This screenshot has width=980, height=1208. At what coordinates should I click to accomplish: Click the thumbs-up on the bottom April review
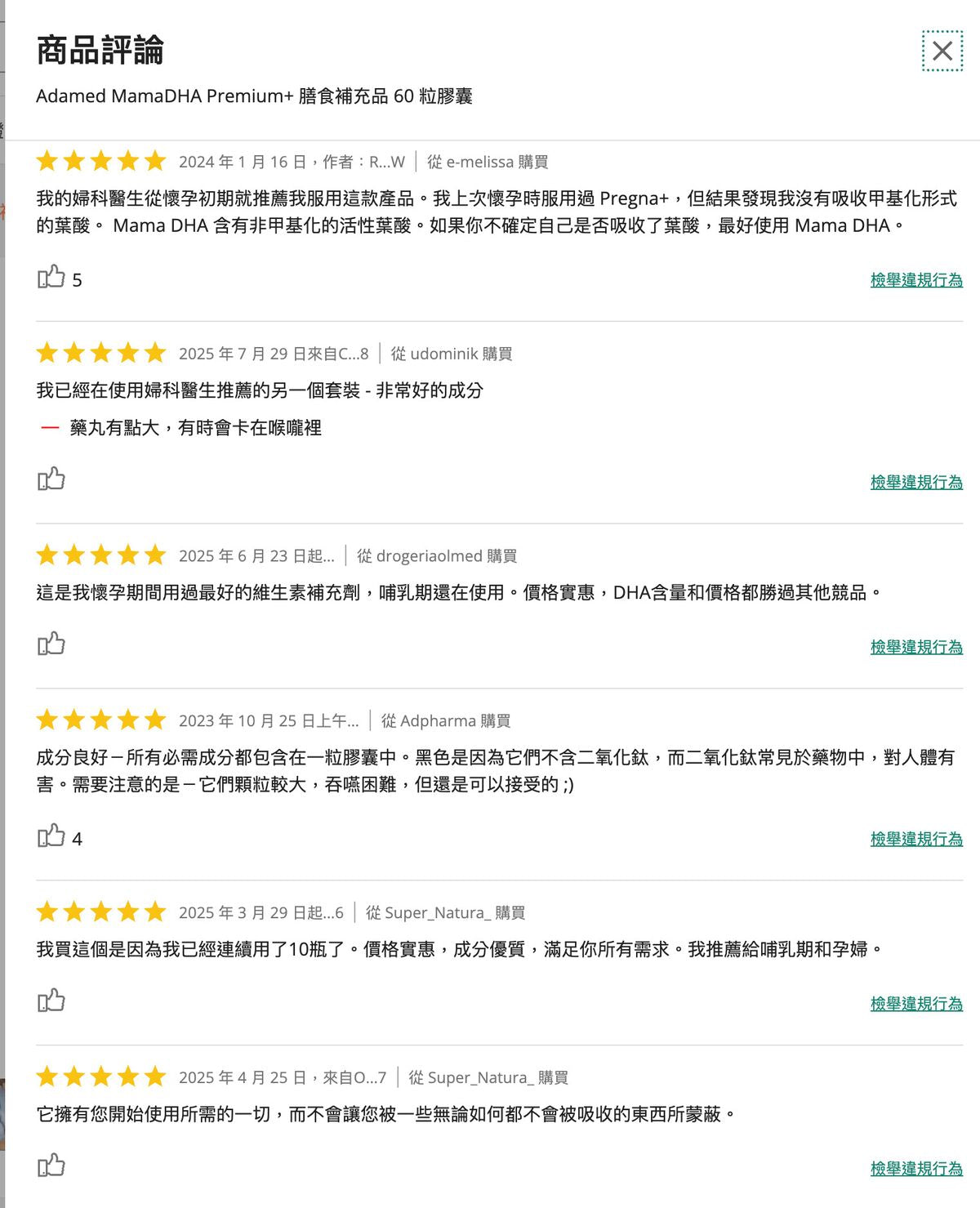click(52, 1163)
